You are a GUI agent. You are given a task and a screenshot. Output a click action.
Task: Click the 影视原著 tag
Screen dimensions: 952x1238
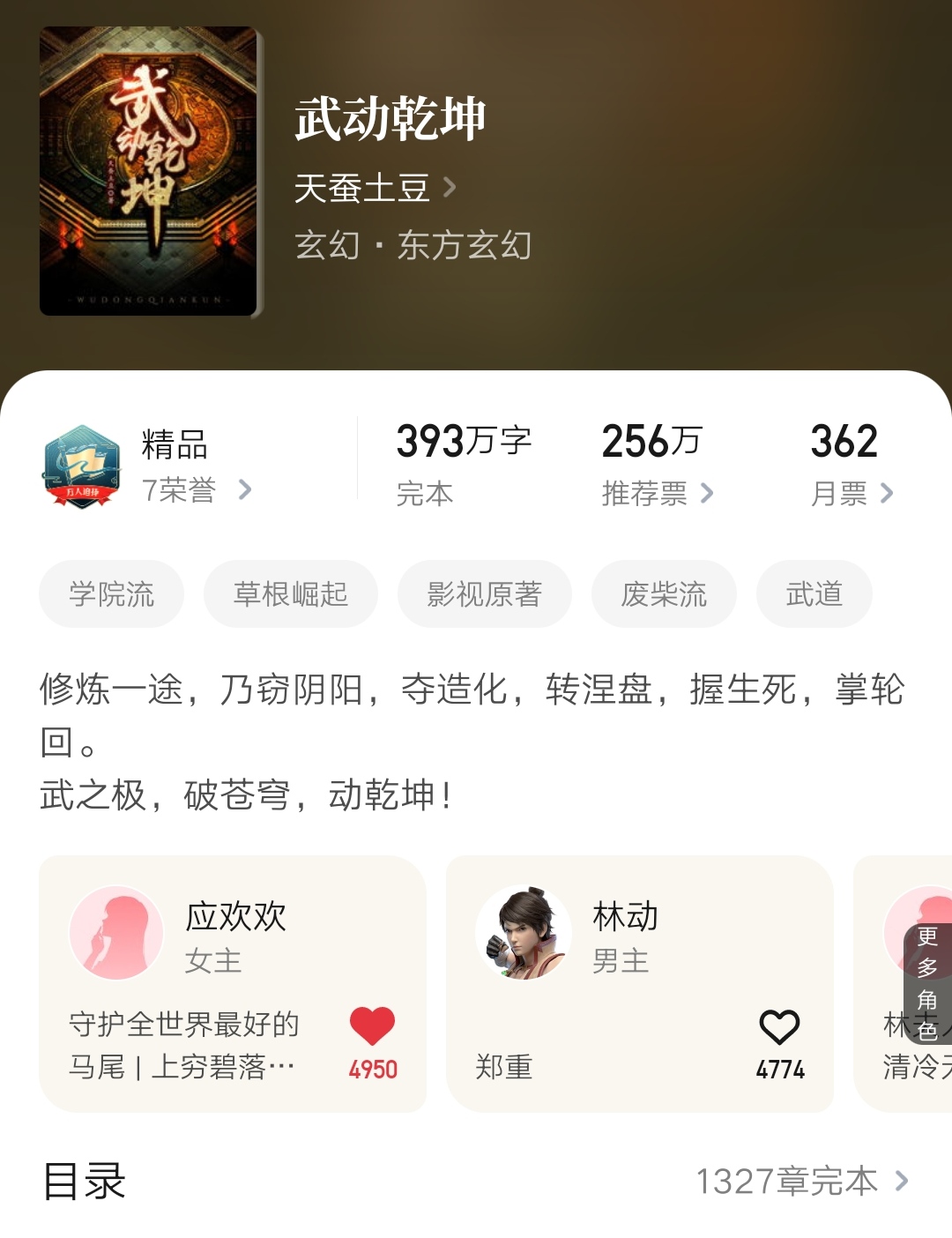coord(486,594)
